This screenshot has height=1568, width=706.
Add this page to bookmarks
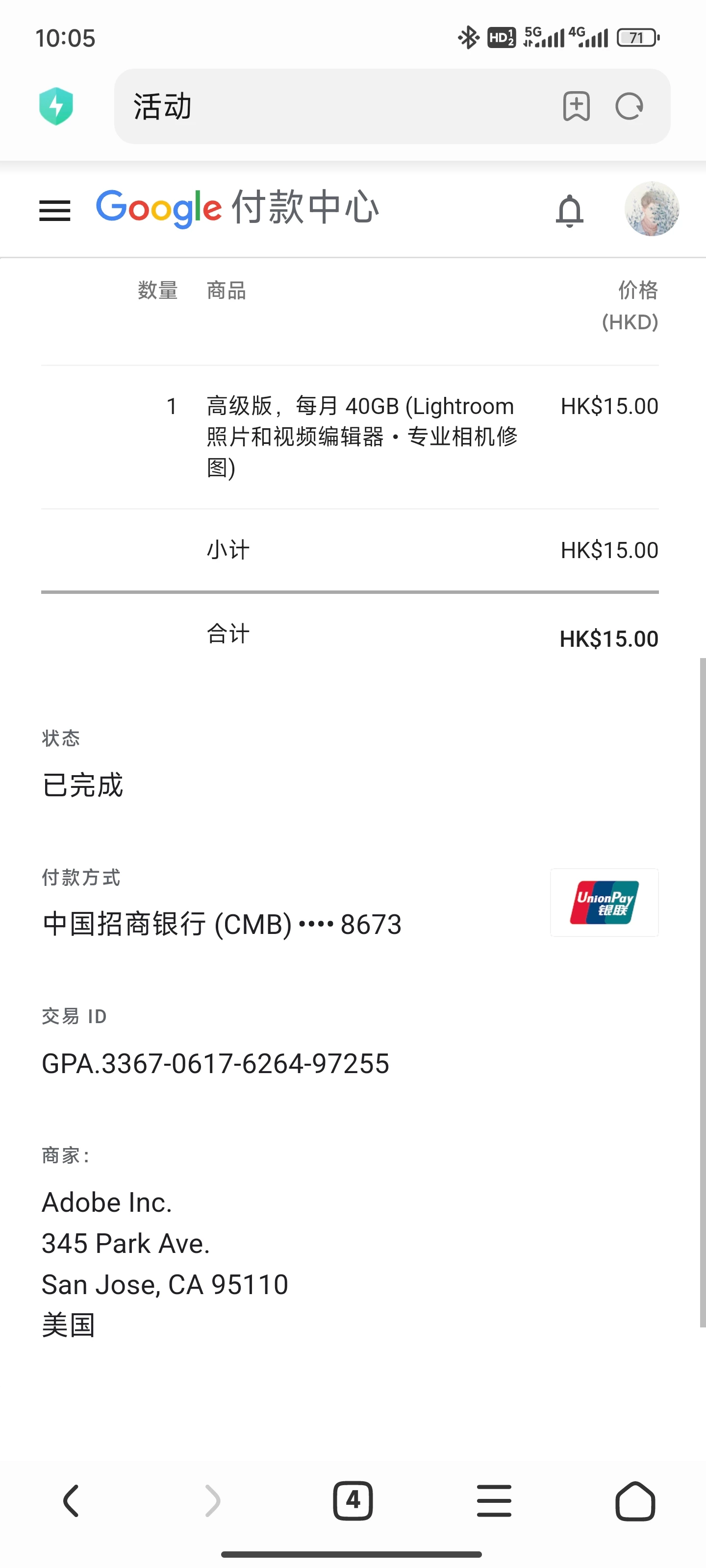[x=576, y=106]
